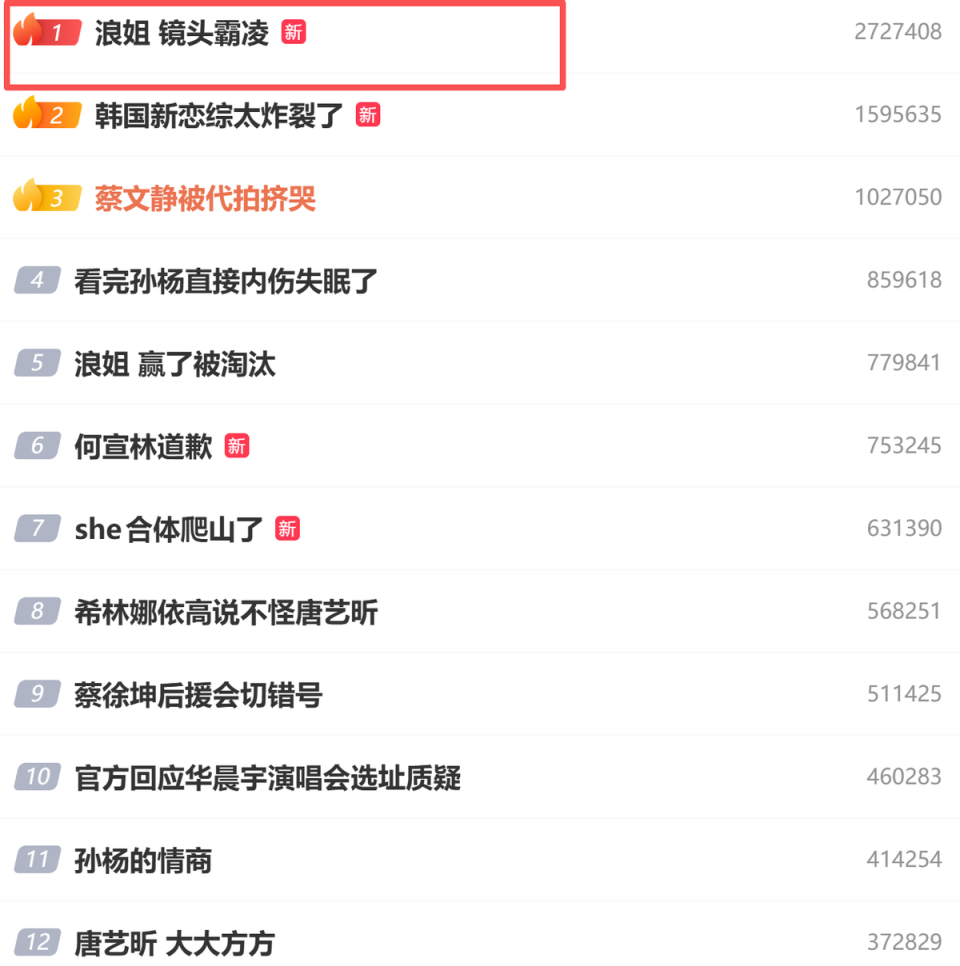Open the 看完孙杨直接内伤失眠了 topic

point(225,281)
